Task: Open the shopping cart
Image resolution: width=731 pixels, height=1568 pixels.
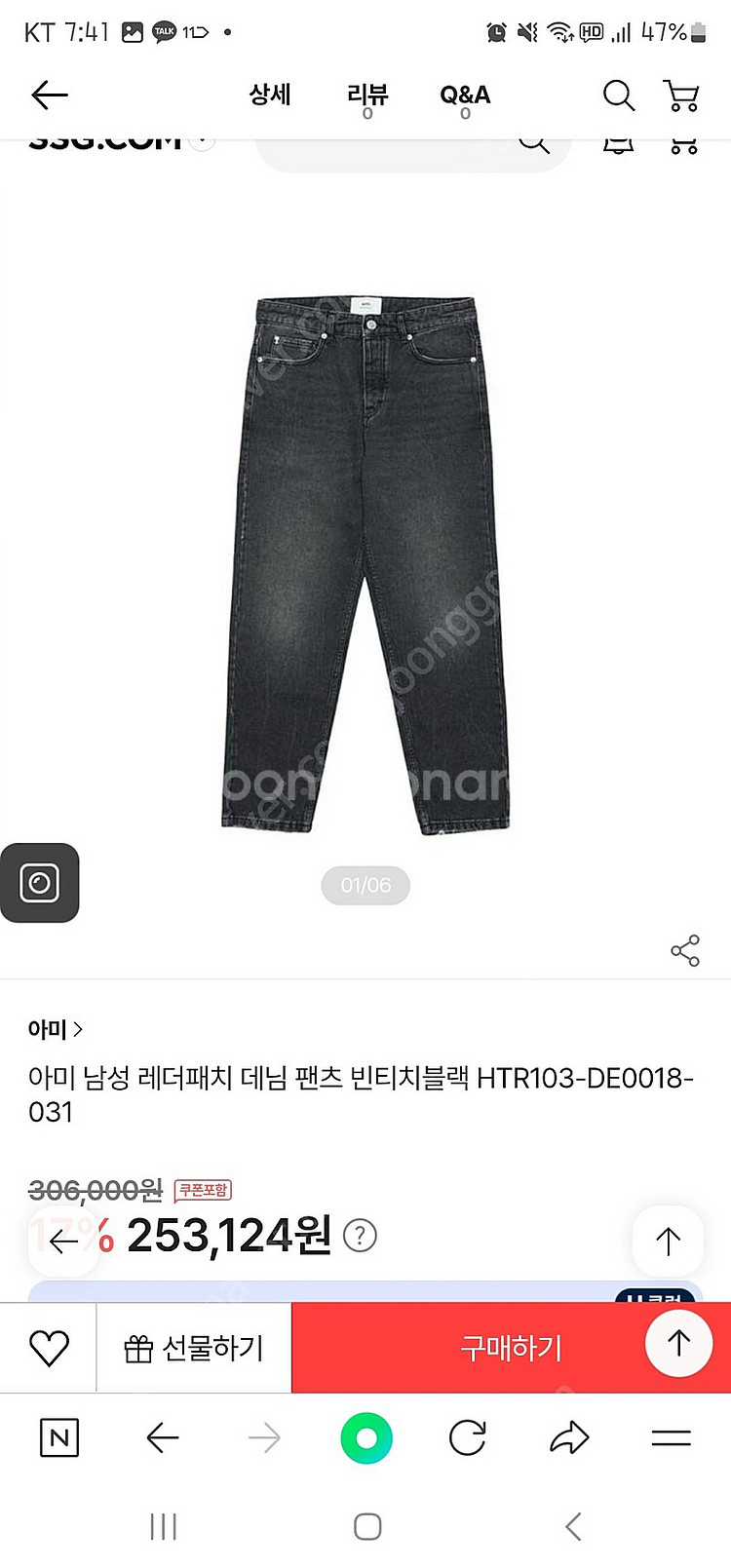Action: pos(681,96)
